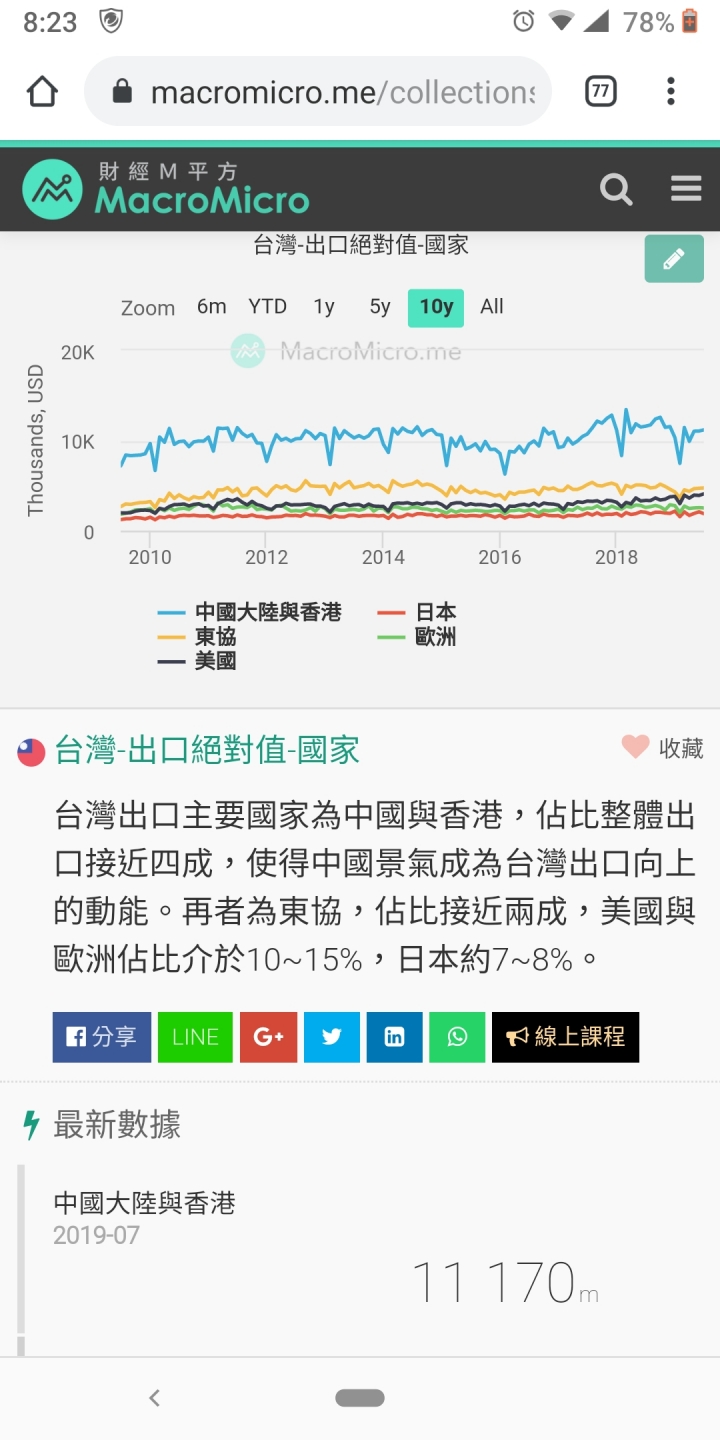This screenshot has height=1440, width=720.
Task: Share the chart on Facebook
Action: pos(102,1037)
